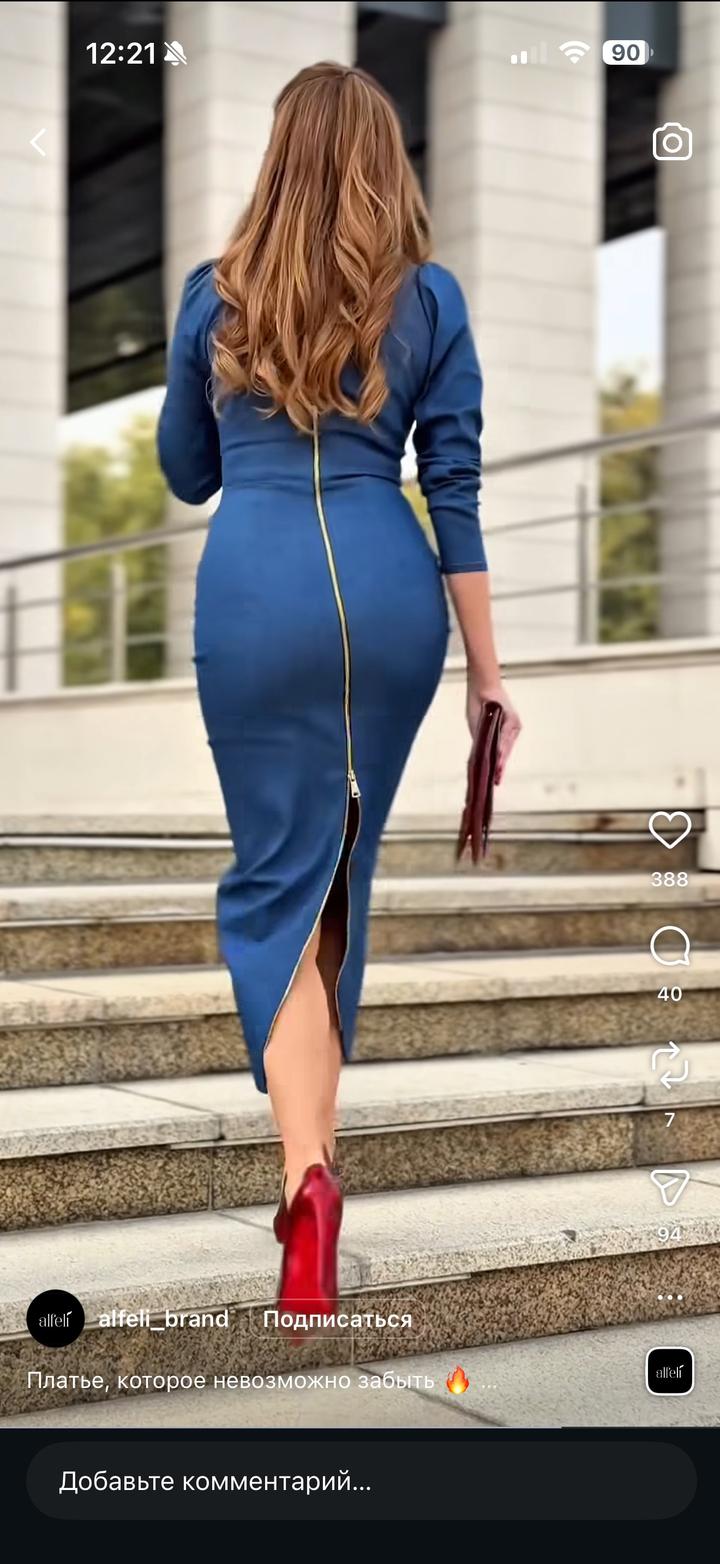Screen dimensions: 720x1564
Task: Open the camera icon at top right
Action: coord(672,142)
